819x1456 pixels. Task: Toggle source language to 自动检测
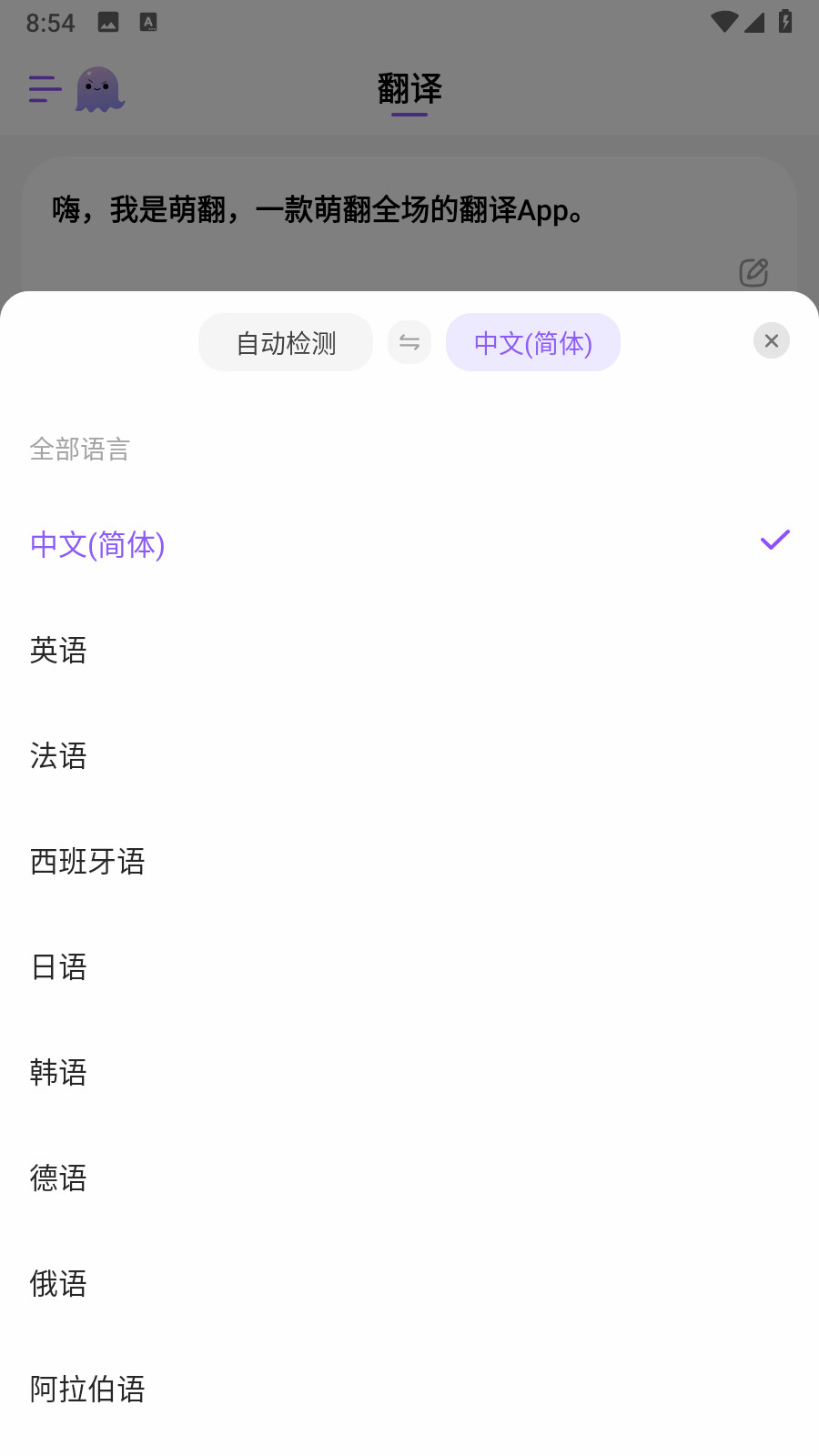pos(285,342)
